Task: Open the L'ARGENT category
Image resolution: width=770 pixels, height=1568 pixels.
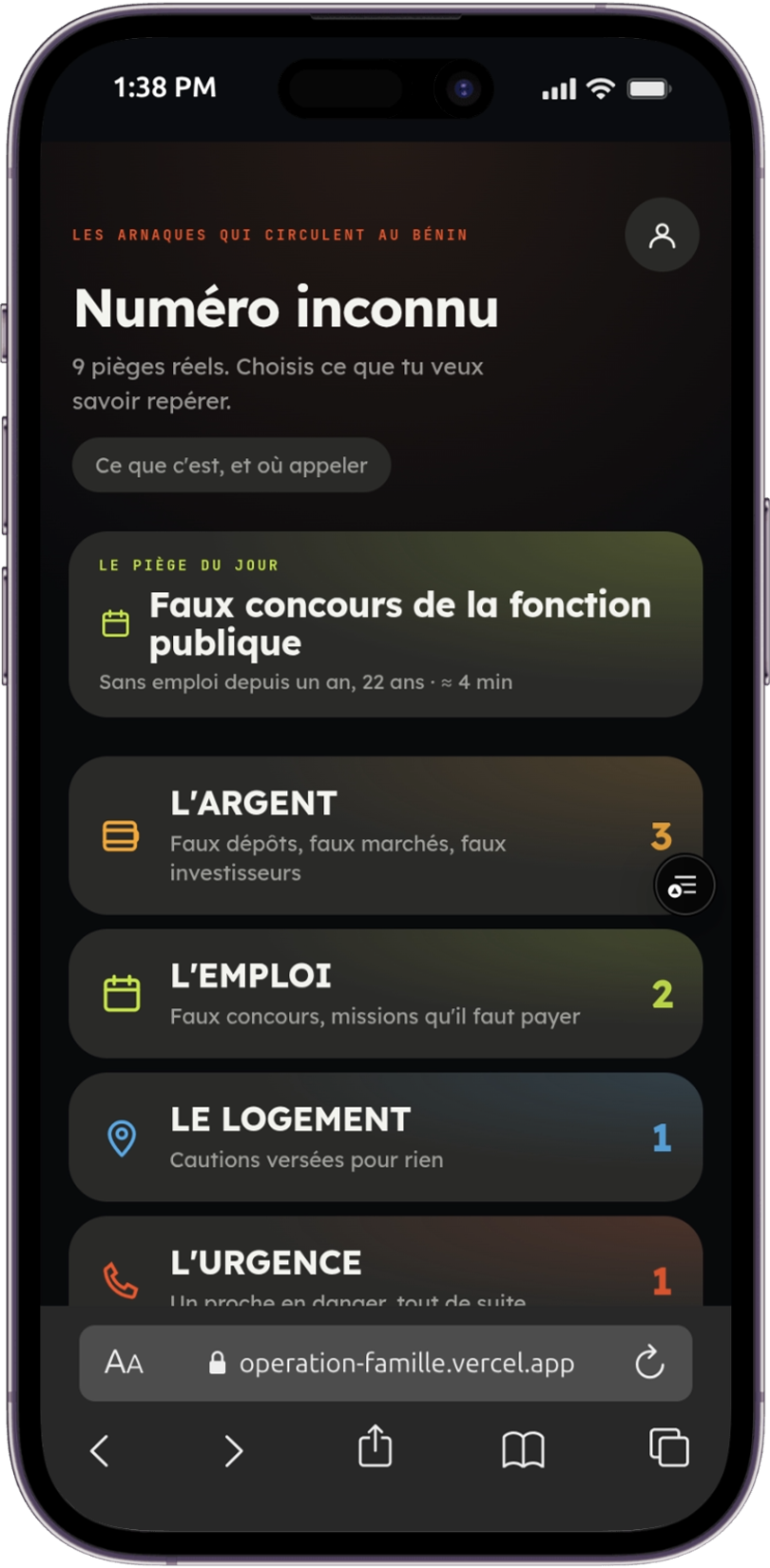Action: coord(386,836)
